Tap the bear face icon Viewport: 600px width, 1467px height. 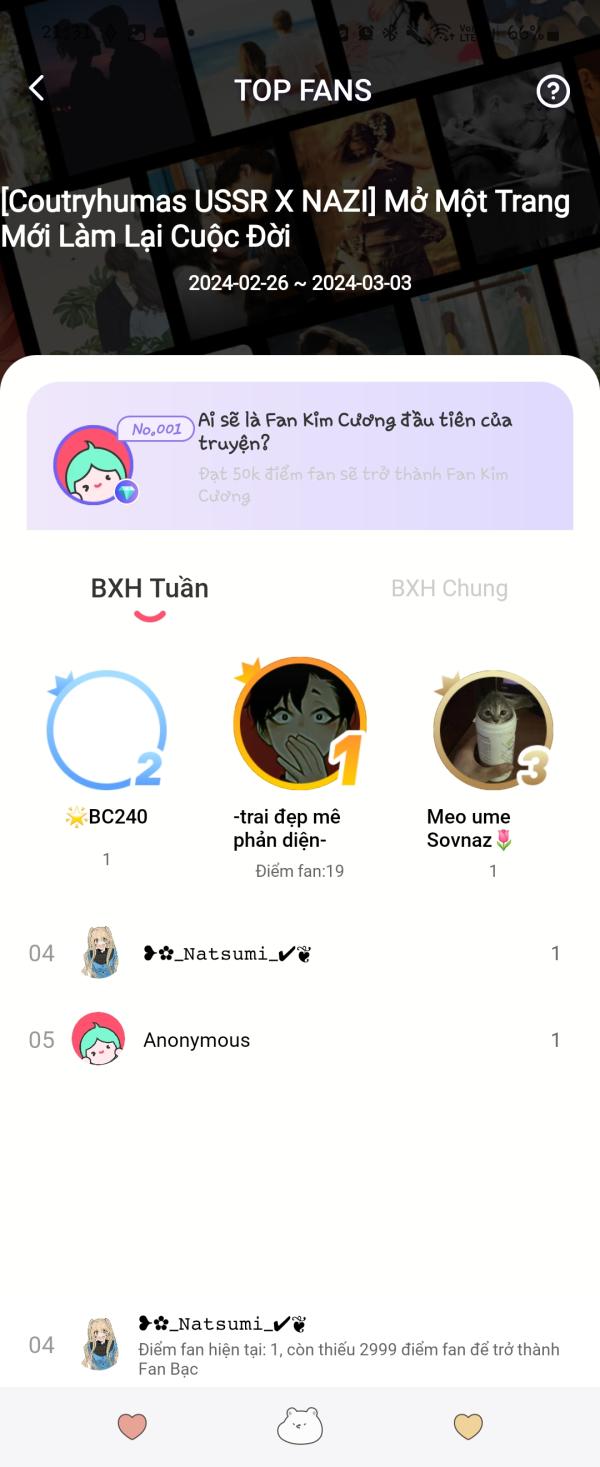pos(300,1426)
